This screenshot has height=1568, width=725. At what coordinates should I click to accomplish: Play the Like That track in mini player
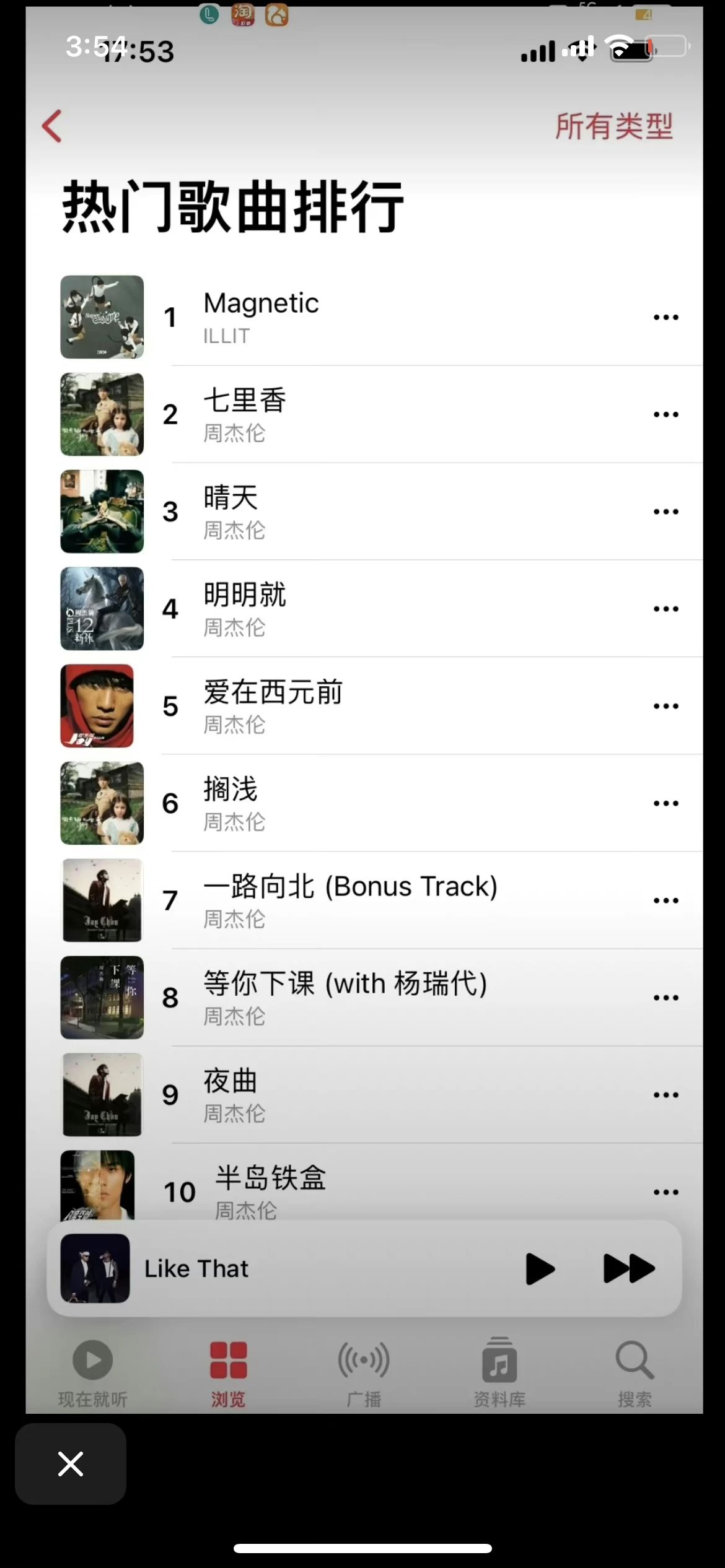pyautogui.click(x=539, y=1268)
